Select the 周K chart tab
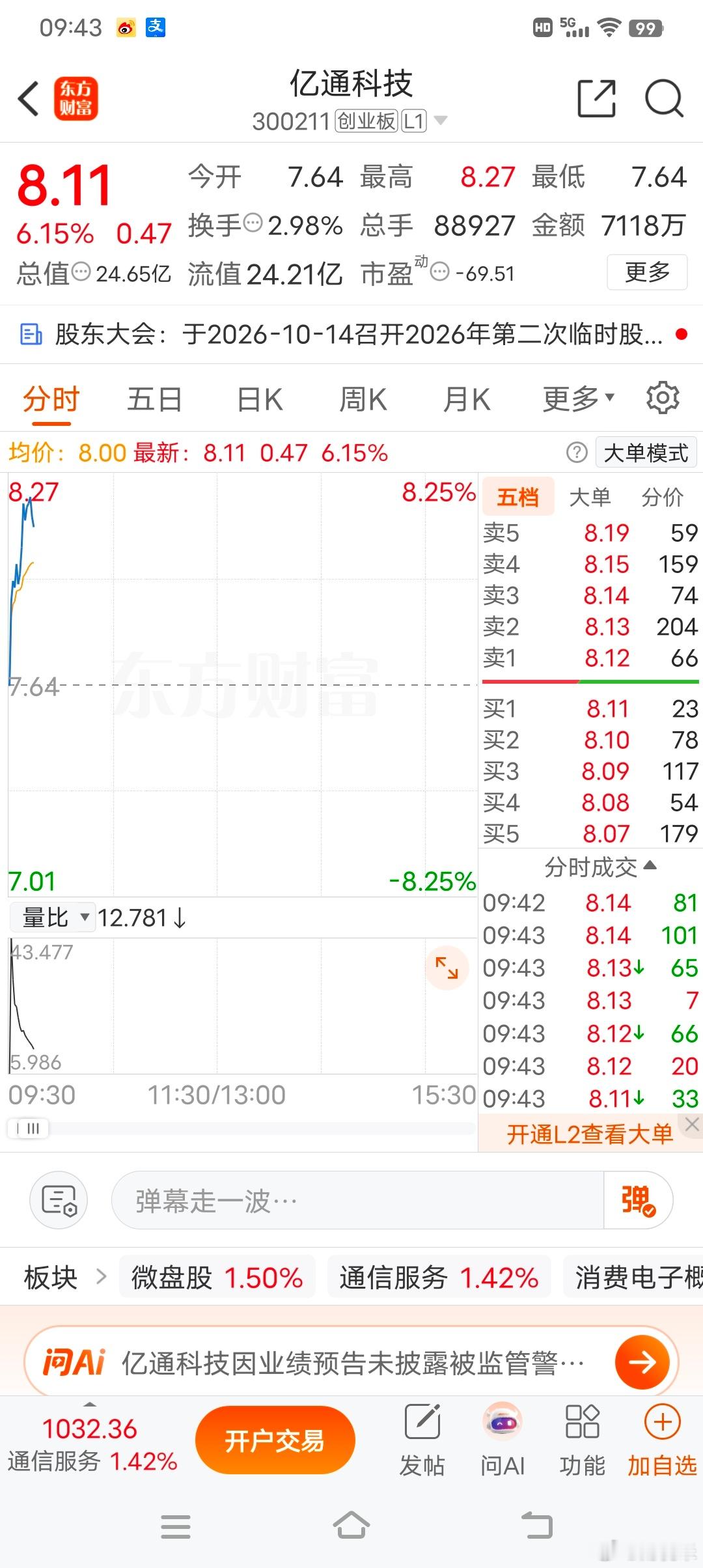The image size is (703, 1568). [363, 399]
